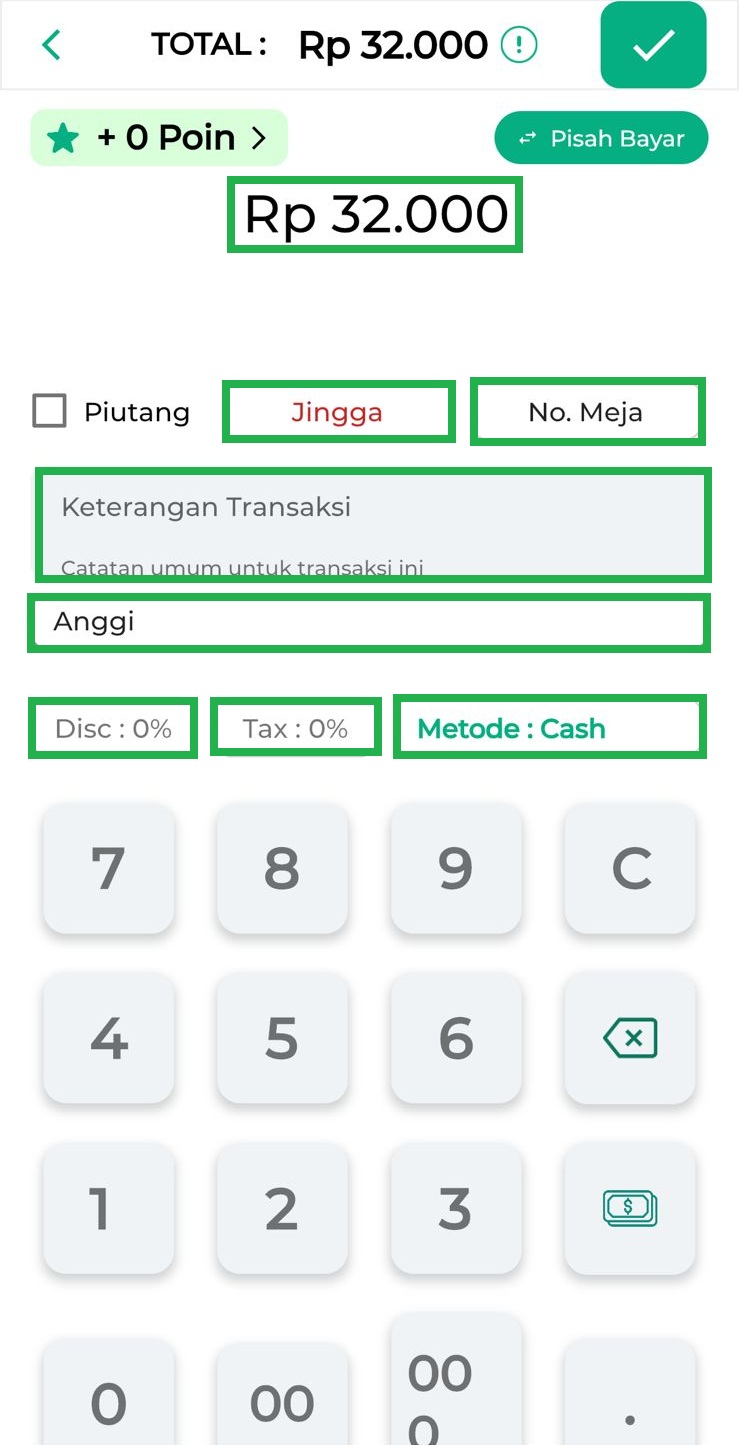Viewport: 739px width, 1445px height.
Task: Set discount via Disc : 0%
Action: 113,727
